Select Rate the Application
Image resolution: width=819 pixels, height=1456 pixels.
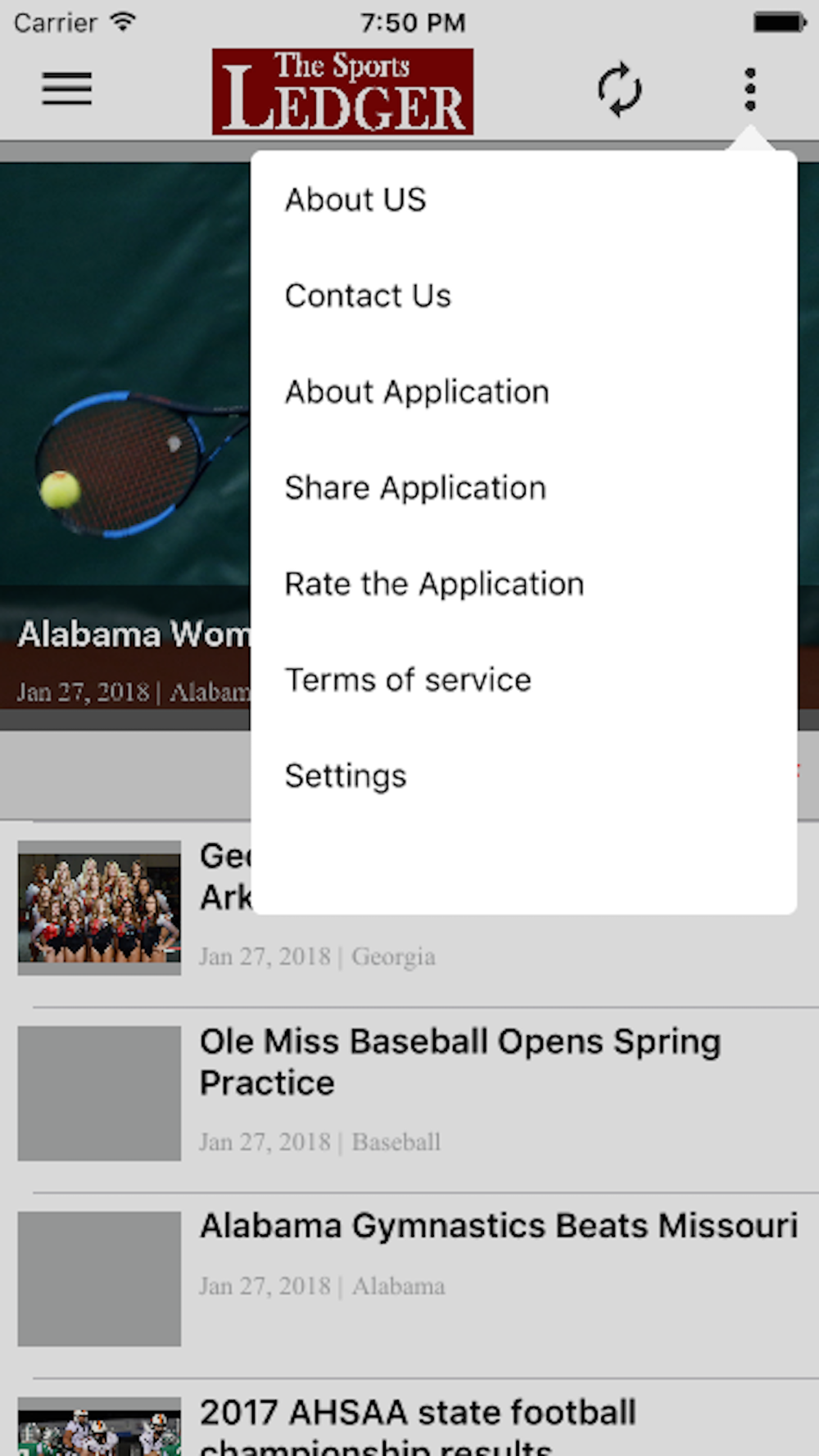pos(434,584)
